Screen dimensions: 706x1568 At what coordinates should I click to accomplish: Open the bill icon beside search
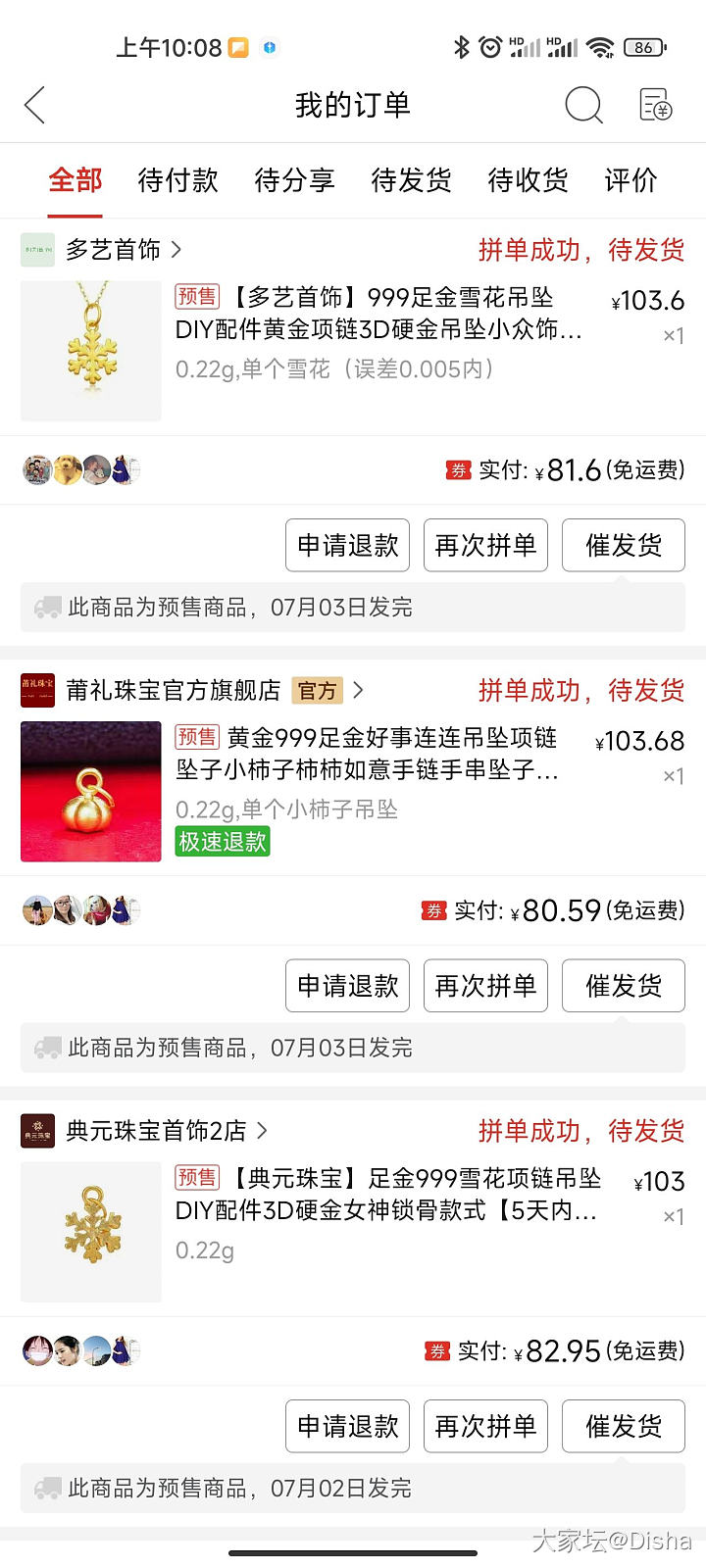pyautogui.click(x=655, y=105)
